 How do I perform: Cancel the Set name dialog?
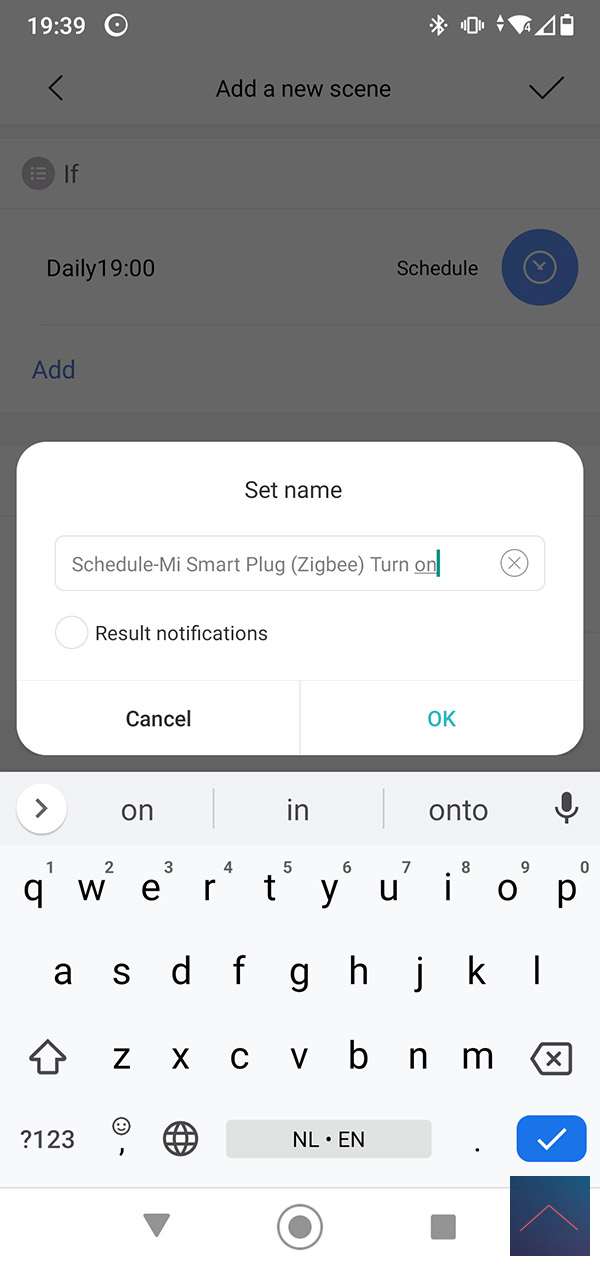point(158,718)
